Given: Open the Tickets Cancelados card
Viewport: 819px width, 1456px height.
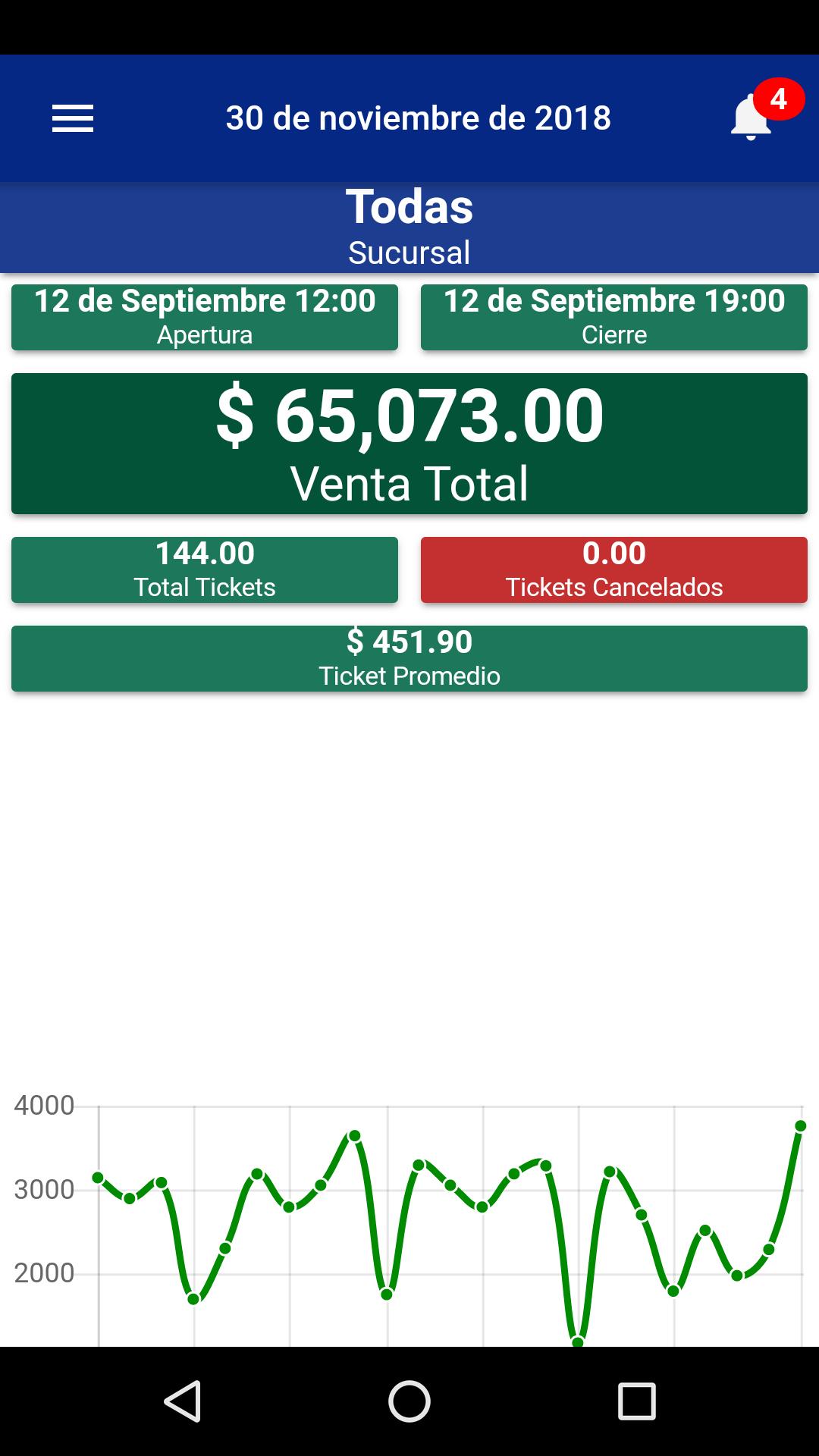Looking at the screenshot, I should pos(614,570).
